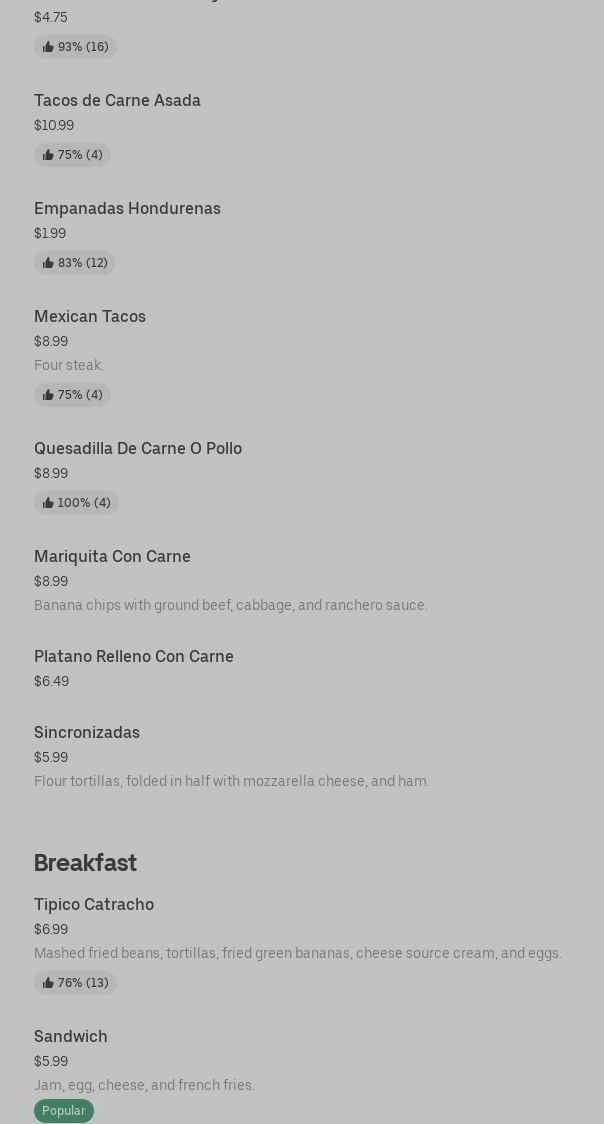View the Mexican Tacos item
Viewport: 604px width, 1124px height.
pos(90,317)
